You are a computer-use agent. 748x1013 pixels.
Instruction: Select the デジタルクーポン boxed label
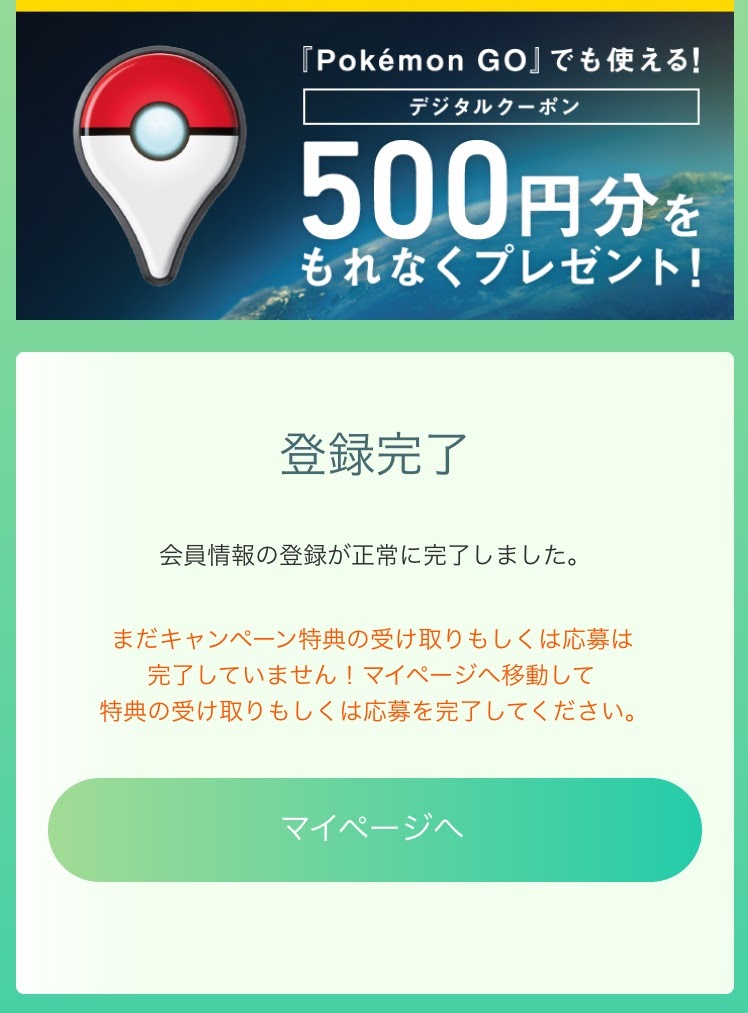click(500, 108)
